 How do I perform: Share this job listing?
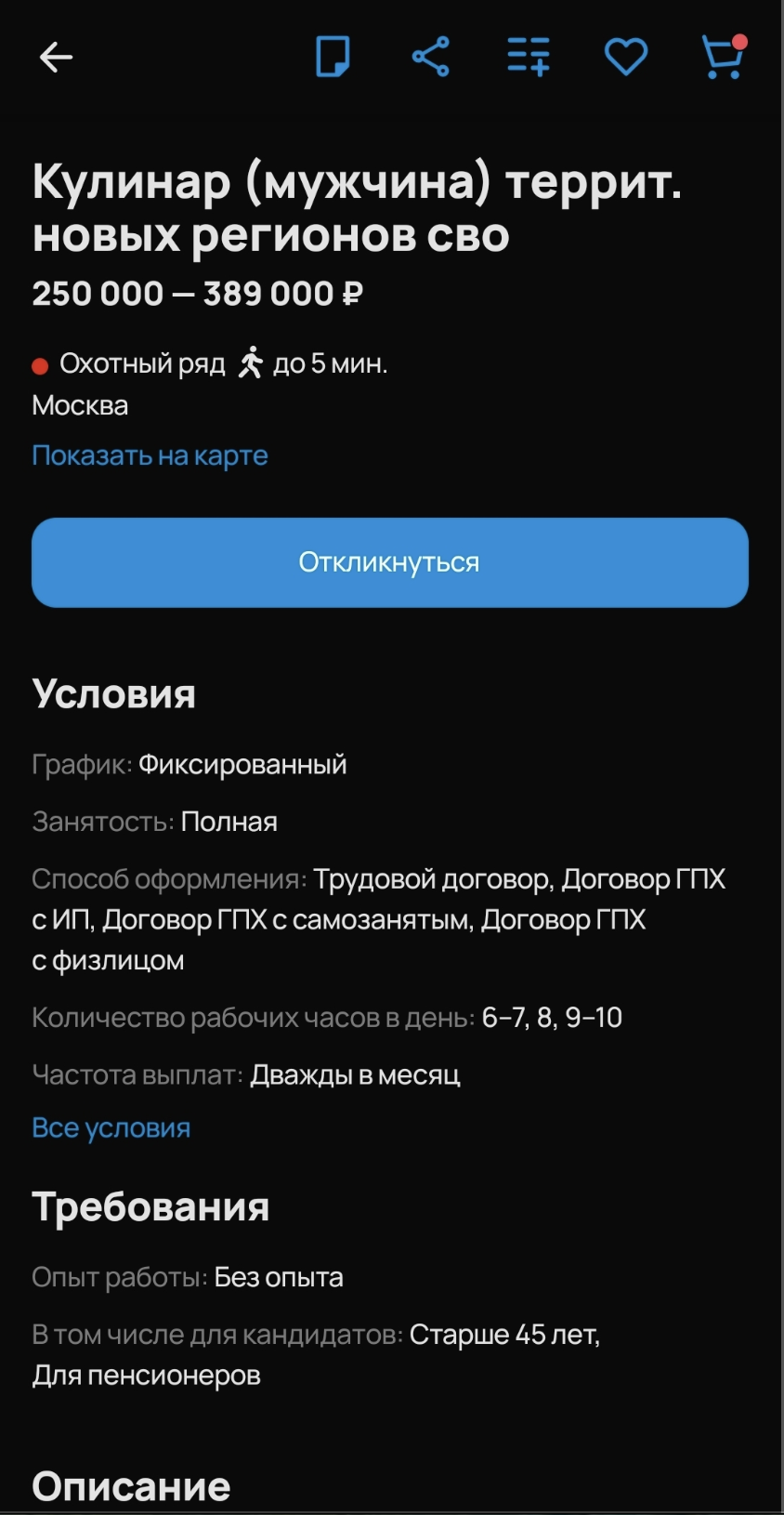click(431, 58)
